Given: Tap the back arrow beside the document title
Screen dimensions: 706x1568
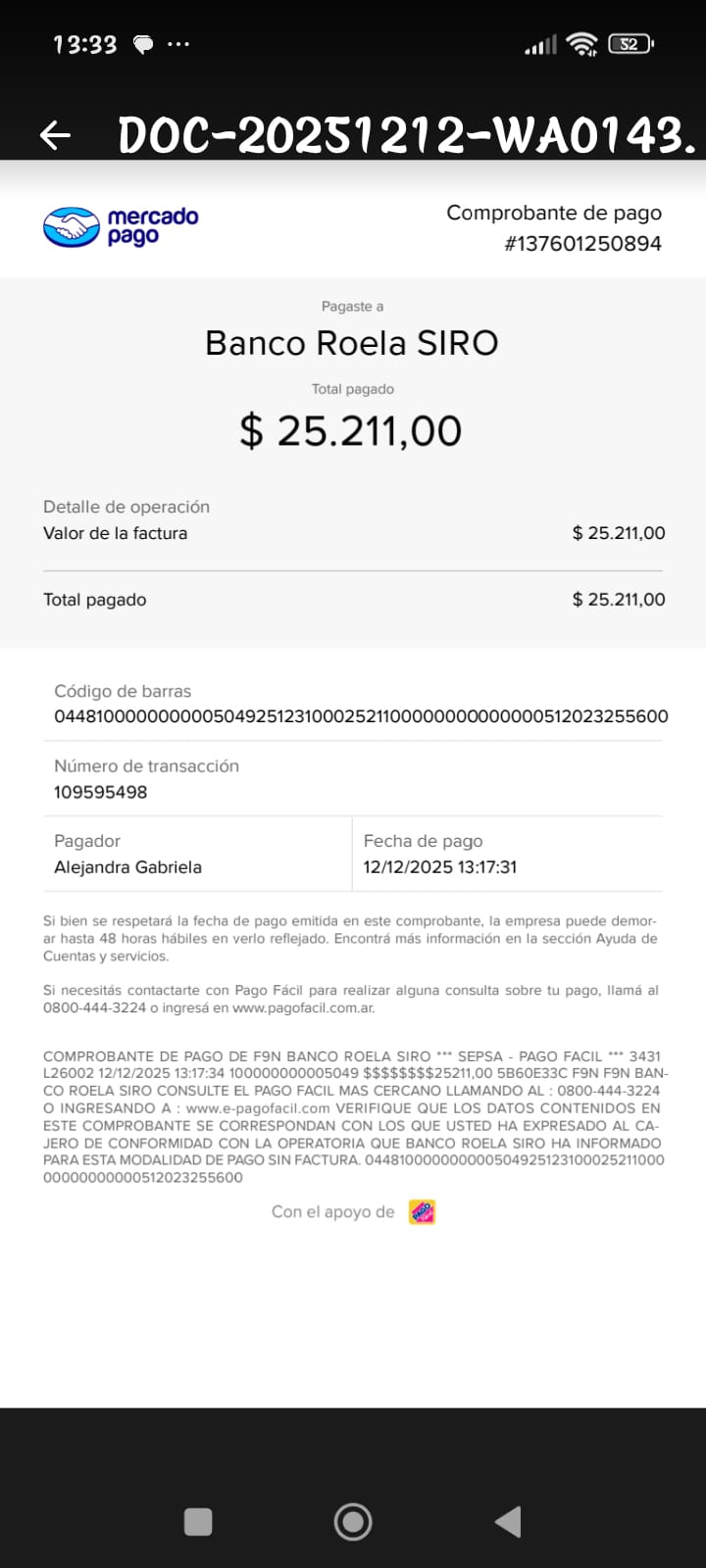Looking at the screenshot, I should point(56,135).
